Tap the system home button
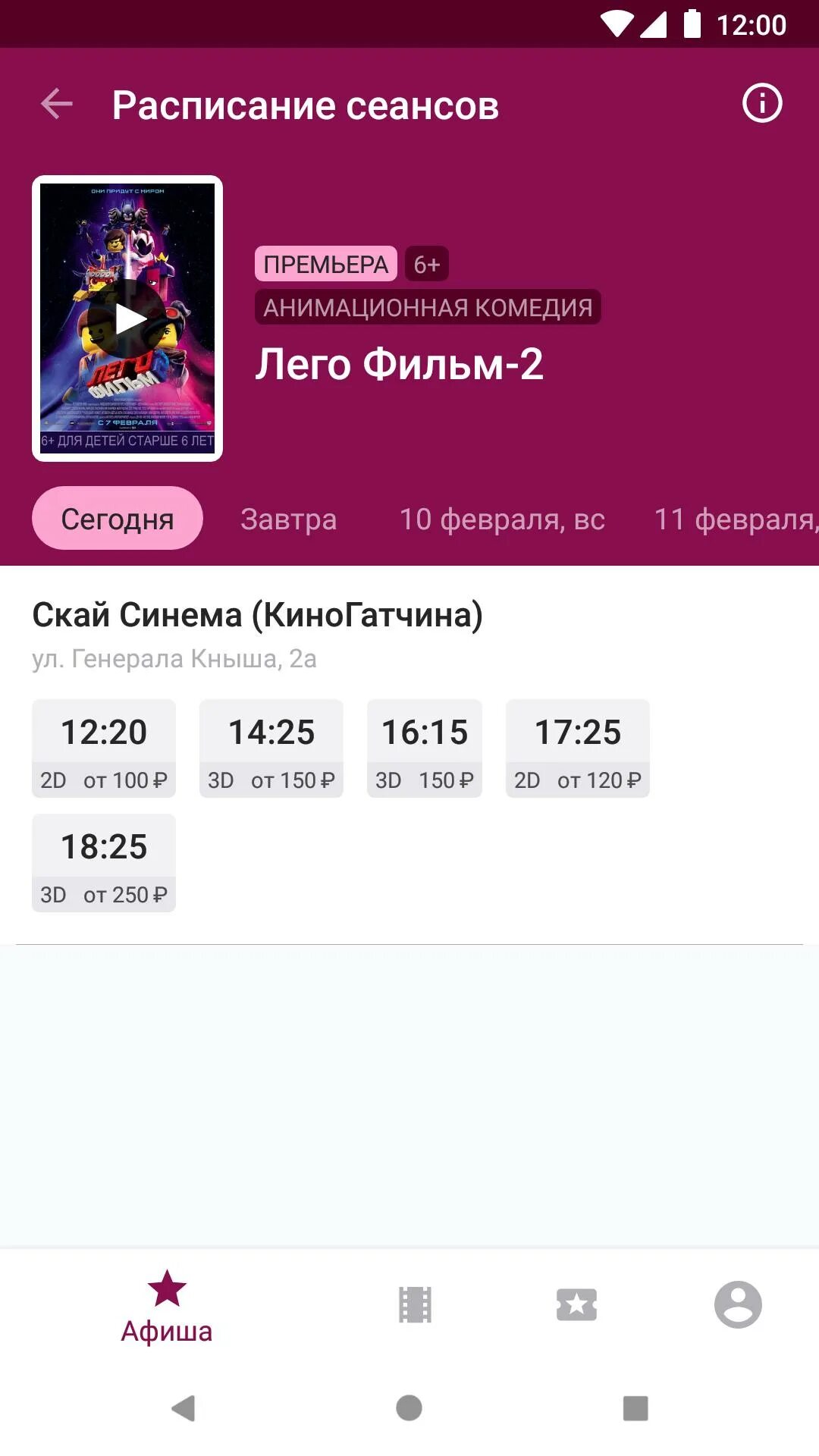The width and height of the screenshot is (819, 1456). 409,1408
